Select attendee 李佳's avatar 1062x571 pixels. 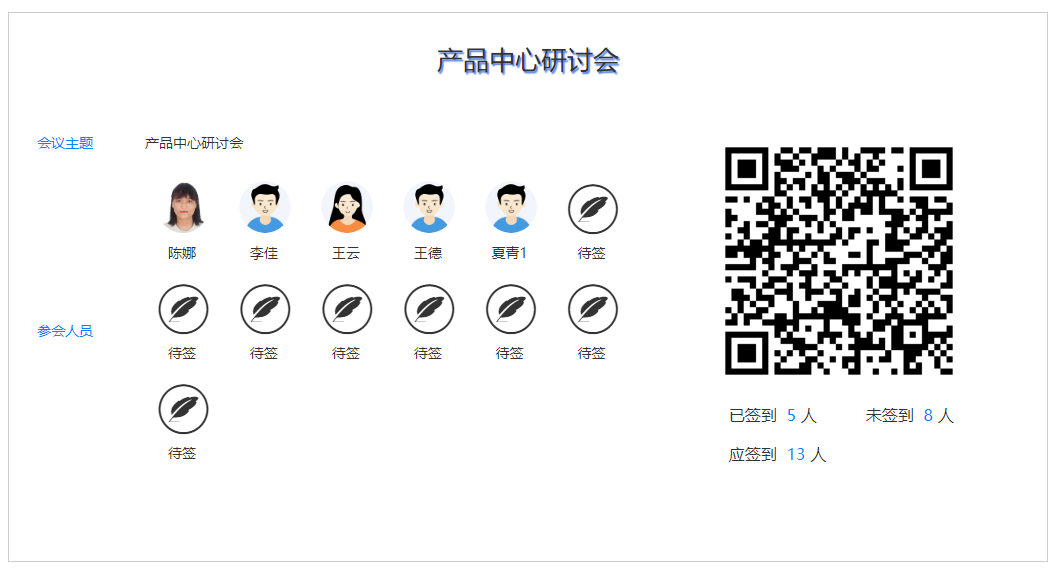265,208
